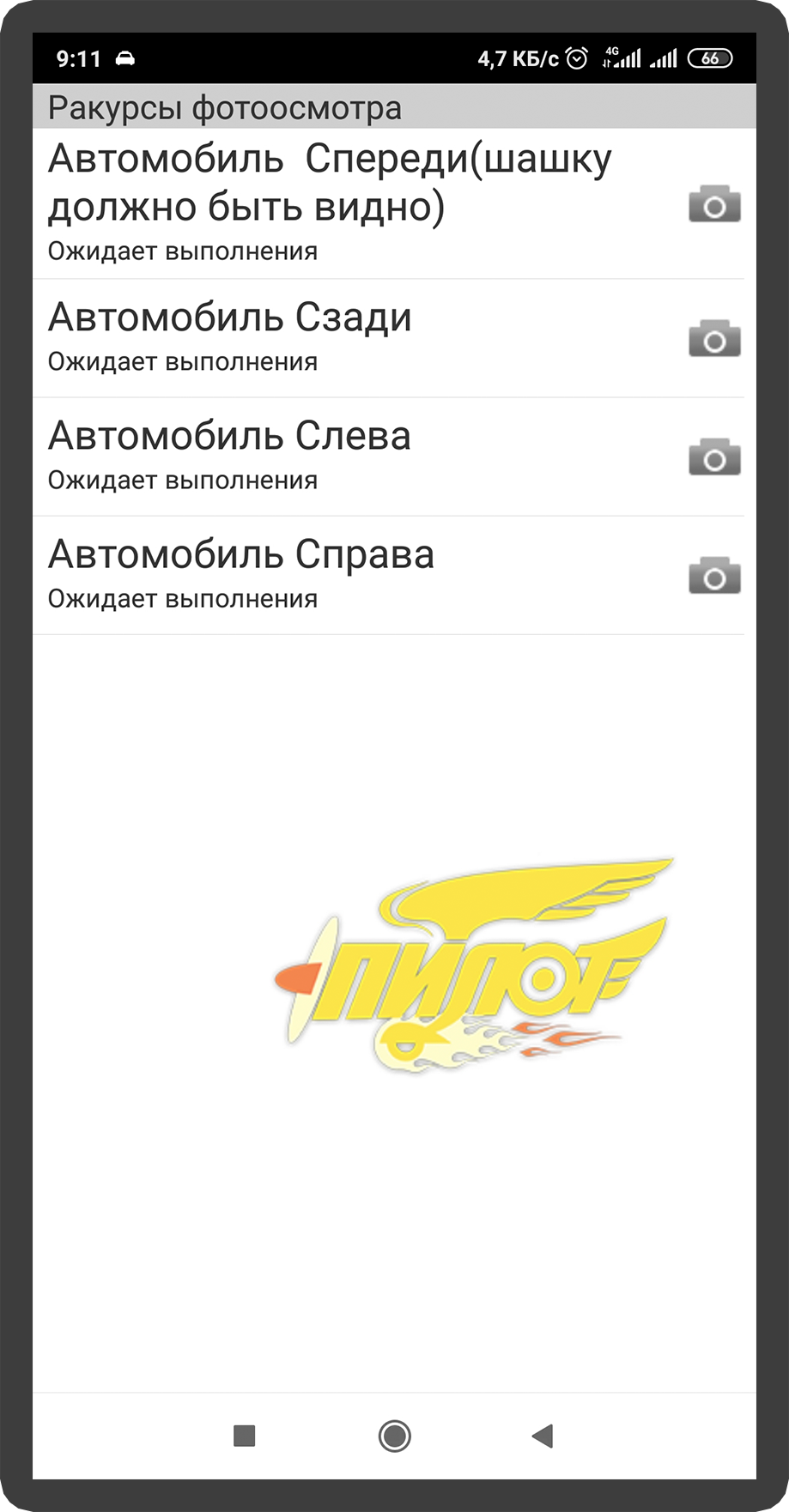Tap the camera icon for Автомобиль Спереди
Image resolution: width=789 pixels, height=1512 pixels.
coord(714,204)
